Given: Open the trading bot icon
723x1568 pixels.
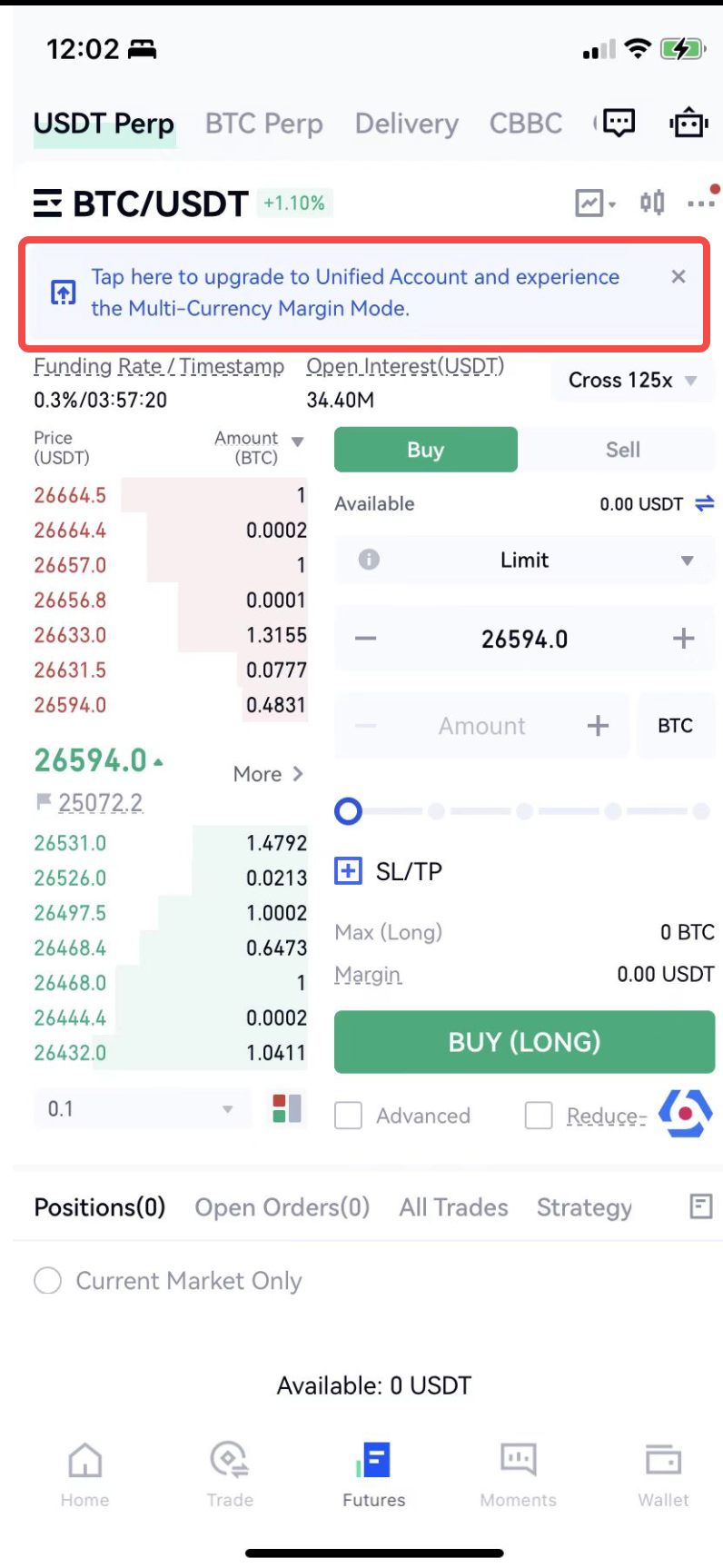Looking at the screenshot, I should tap(688, 123).
